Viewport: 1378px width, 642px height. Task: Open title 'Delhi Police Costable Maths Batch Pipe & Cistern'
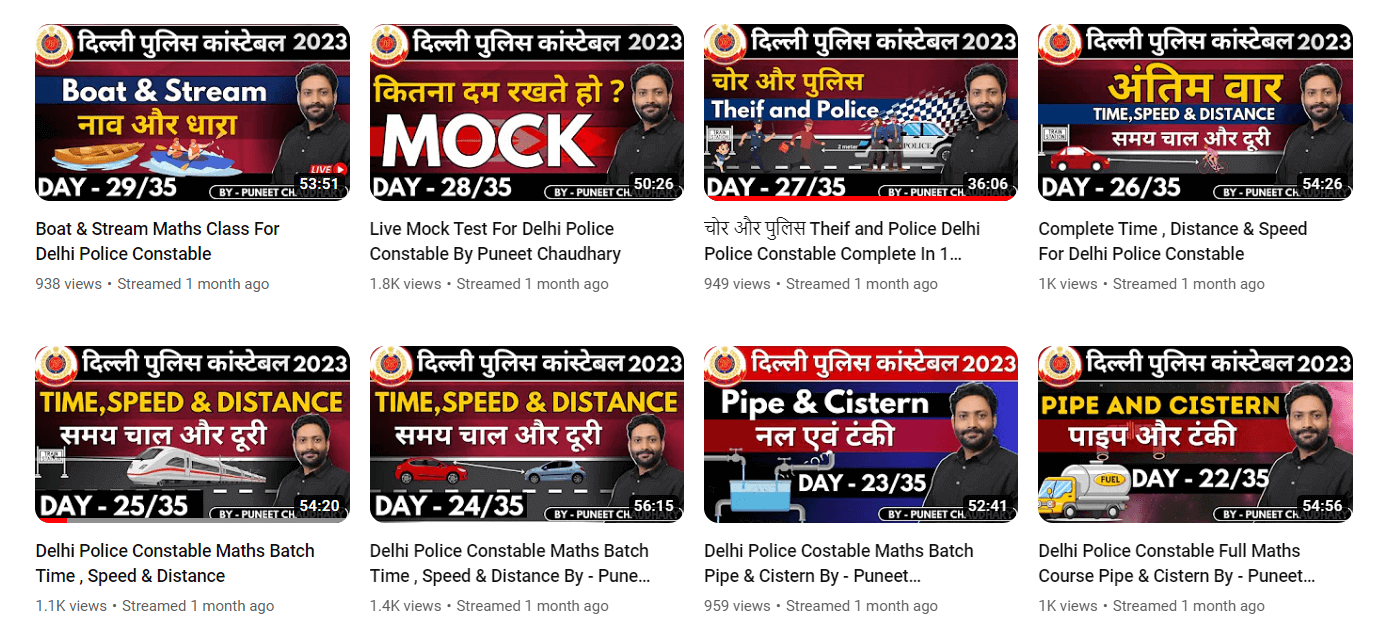[838, 563]
